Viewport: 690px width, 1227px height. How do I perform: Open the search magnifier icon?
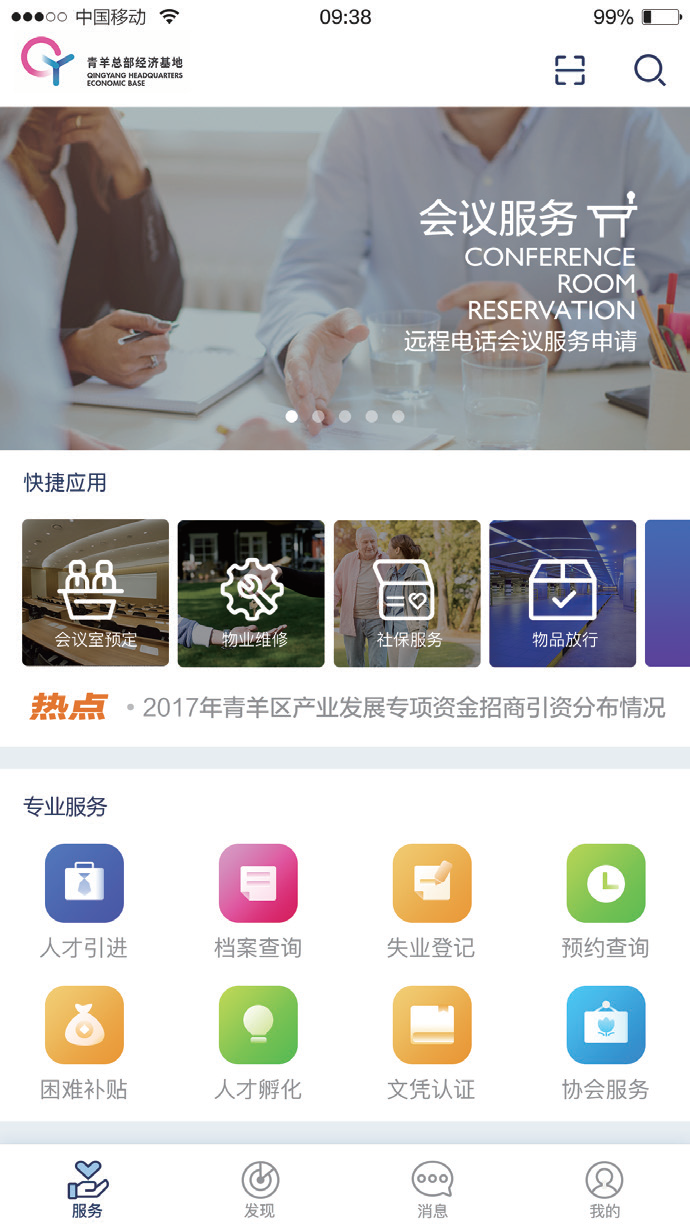coord(649,70)
